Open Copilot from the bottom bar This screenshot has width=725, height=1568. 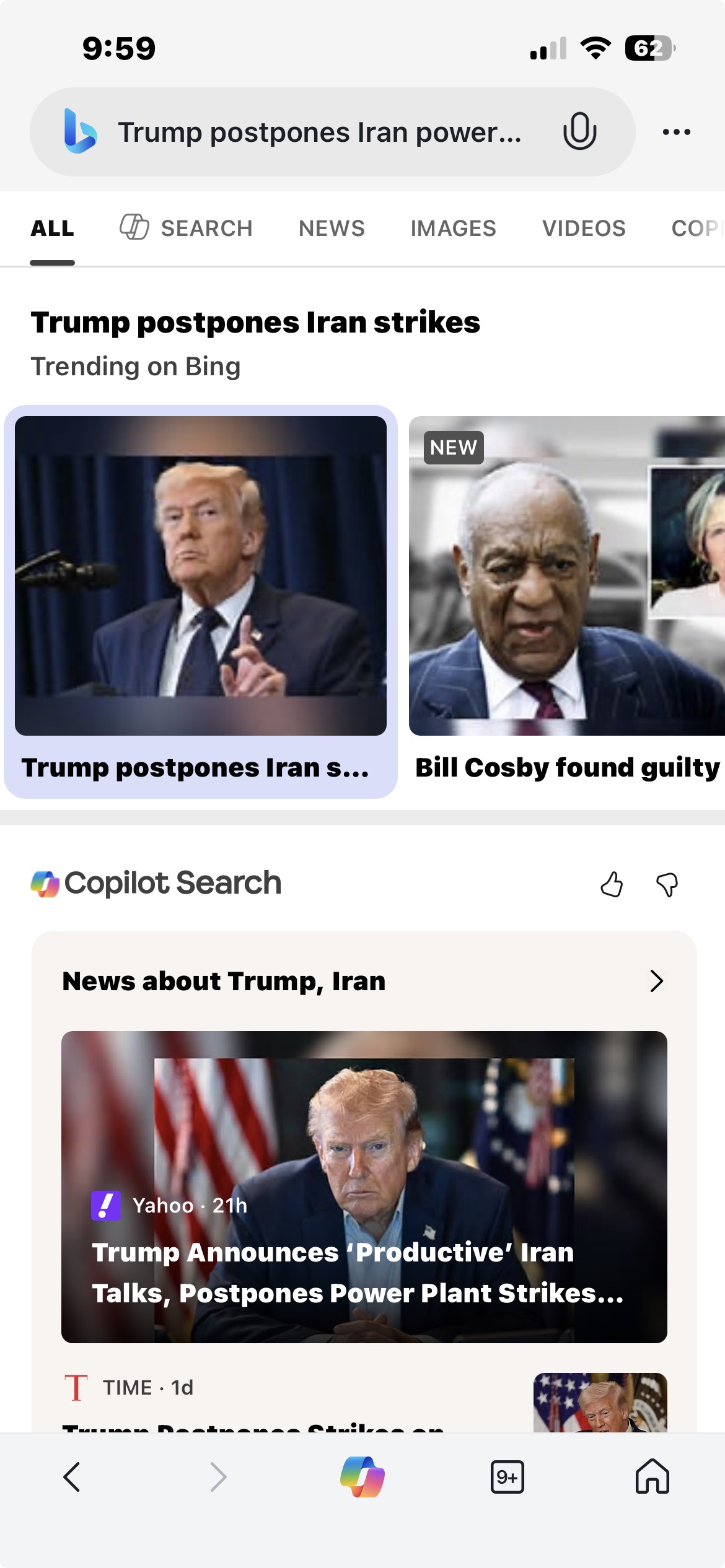(x=362, y=1477)
